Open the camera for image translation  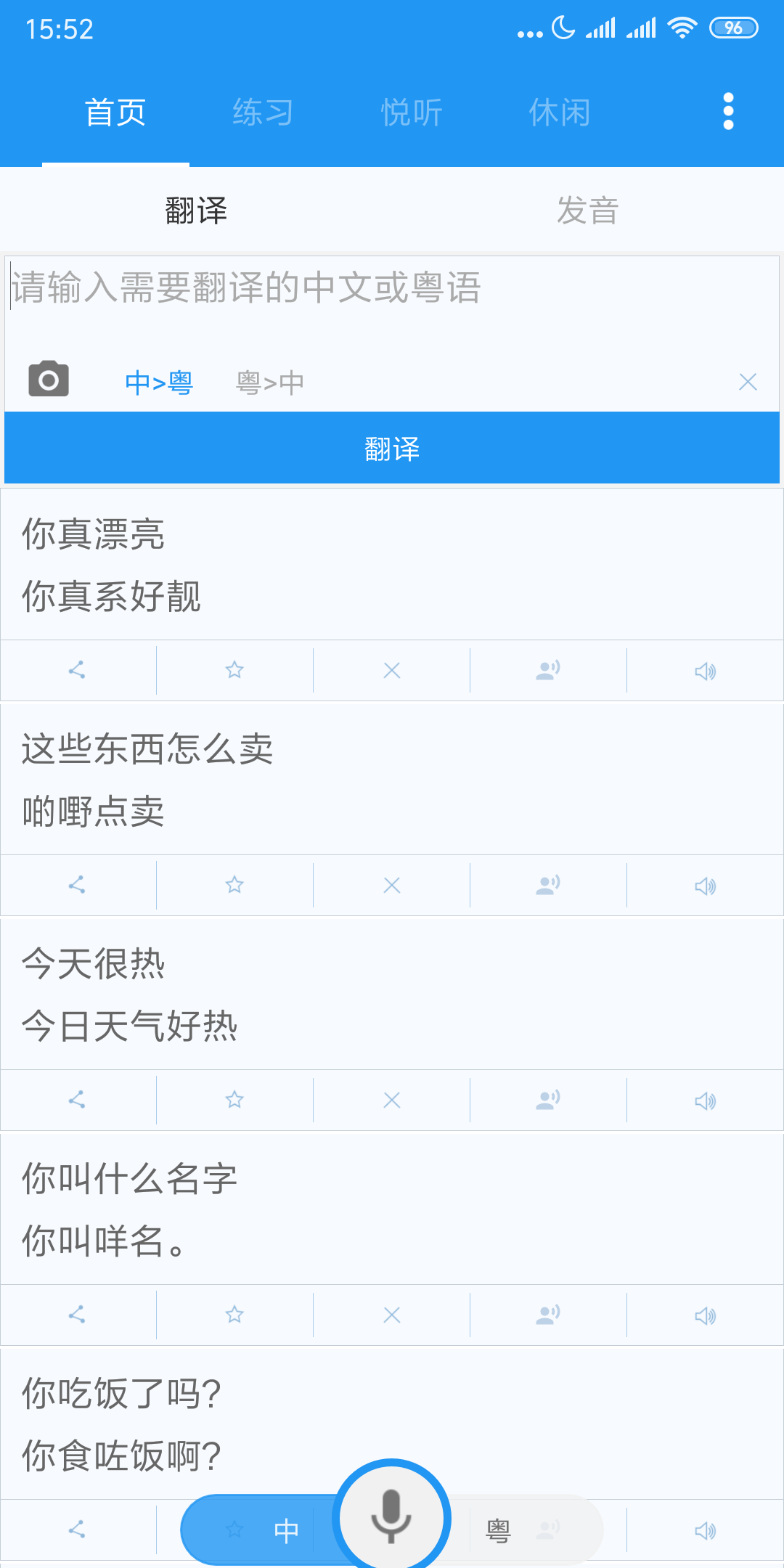(49, 380)
